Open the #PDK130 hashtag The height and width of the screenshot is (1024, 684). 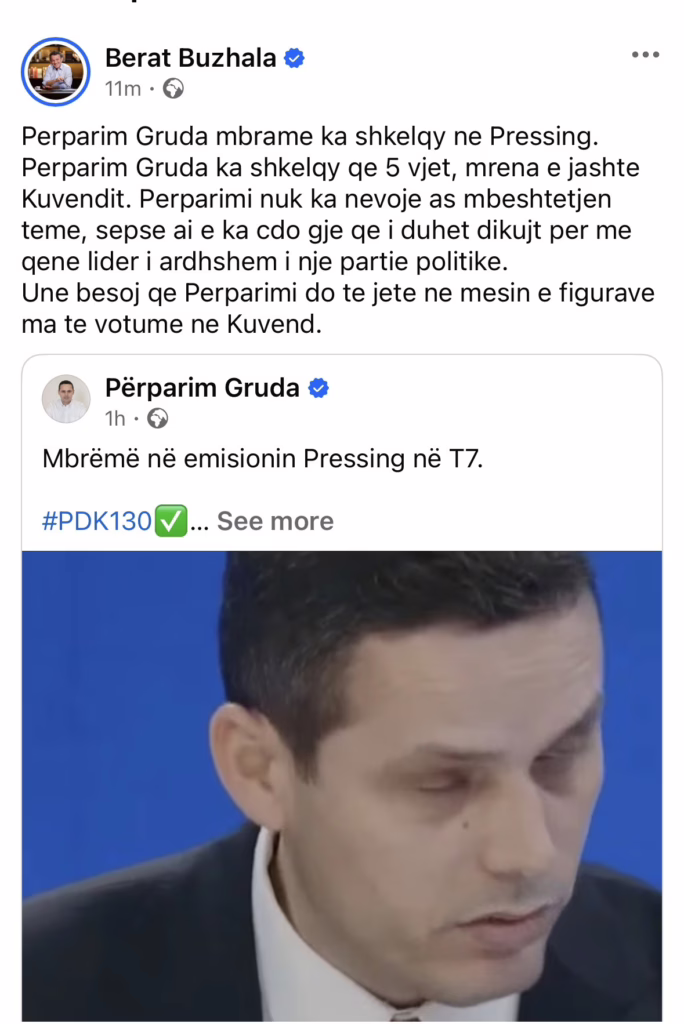point(97,521)
